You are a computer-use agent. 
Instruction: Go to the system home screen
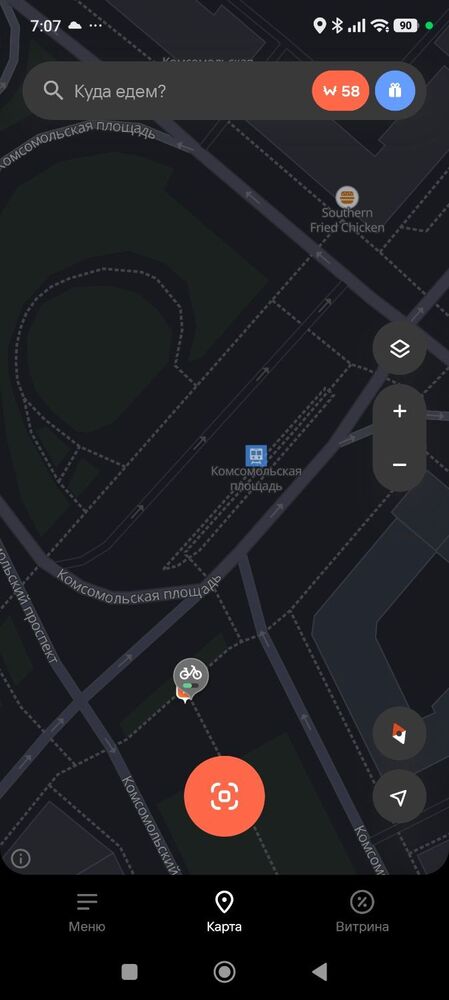point(224,972)
